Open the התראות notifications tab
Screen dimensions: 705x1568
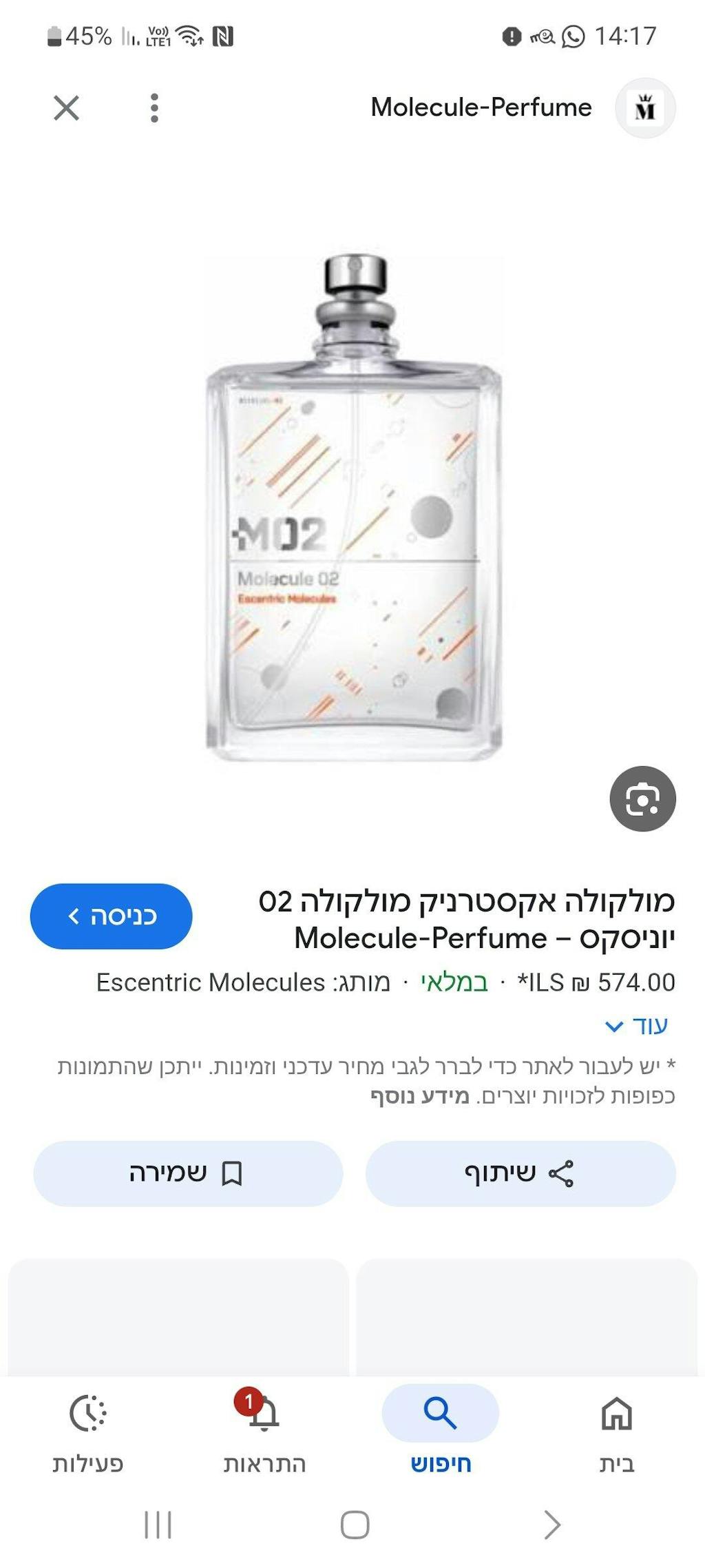point(264,1431)
